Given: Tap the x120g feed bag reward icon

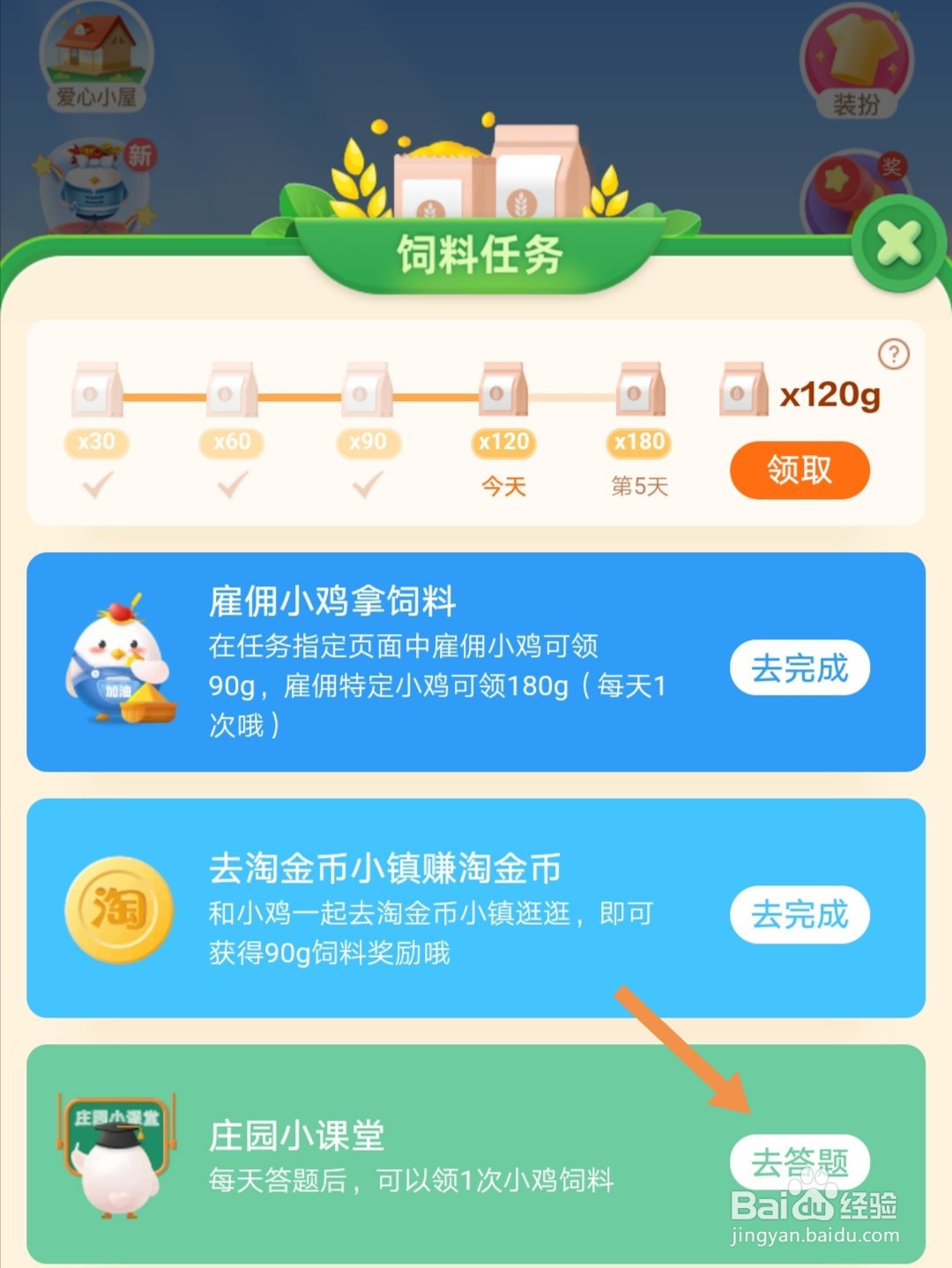Looking at the screenshot, I should [x=743, y=391].
